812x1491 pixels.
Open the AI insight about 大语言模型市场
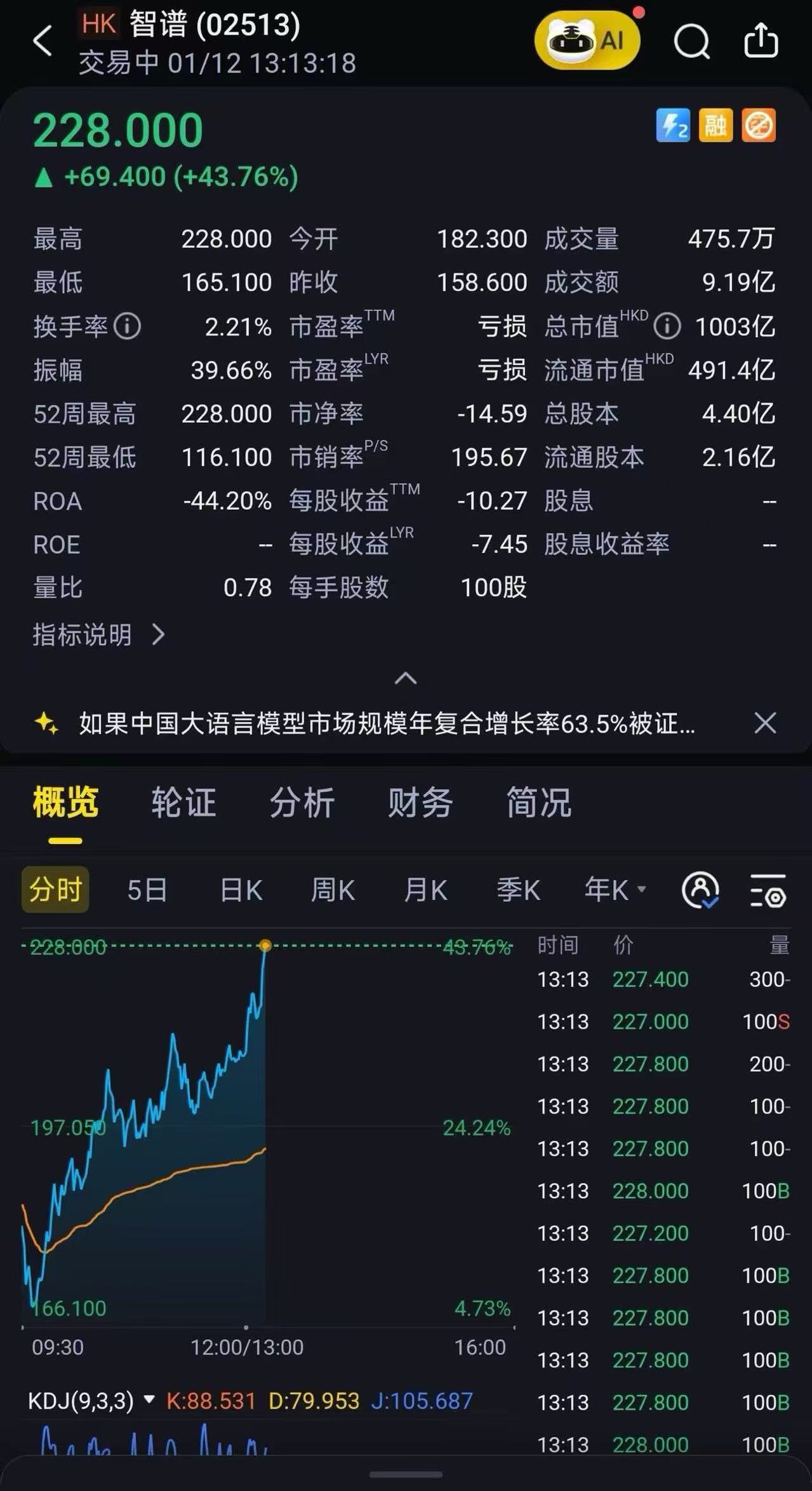(x=386, y=723)
